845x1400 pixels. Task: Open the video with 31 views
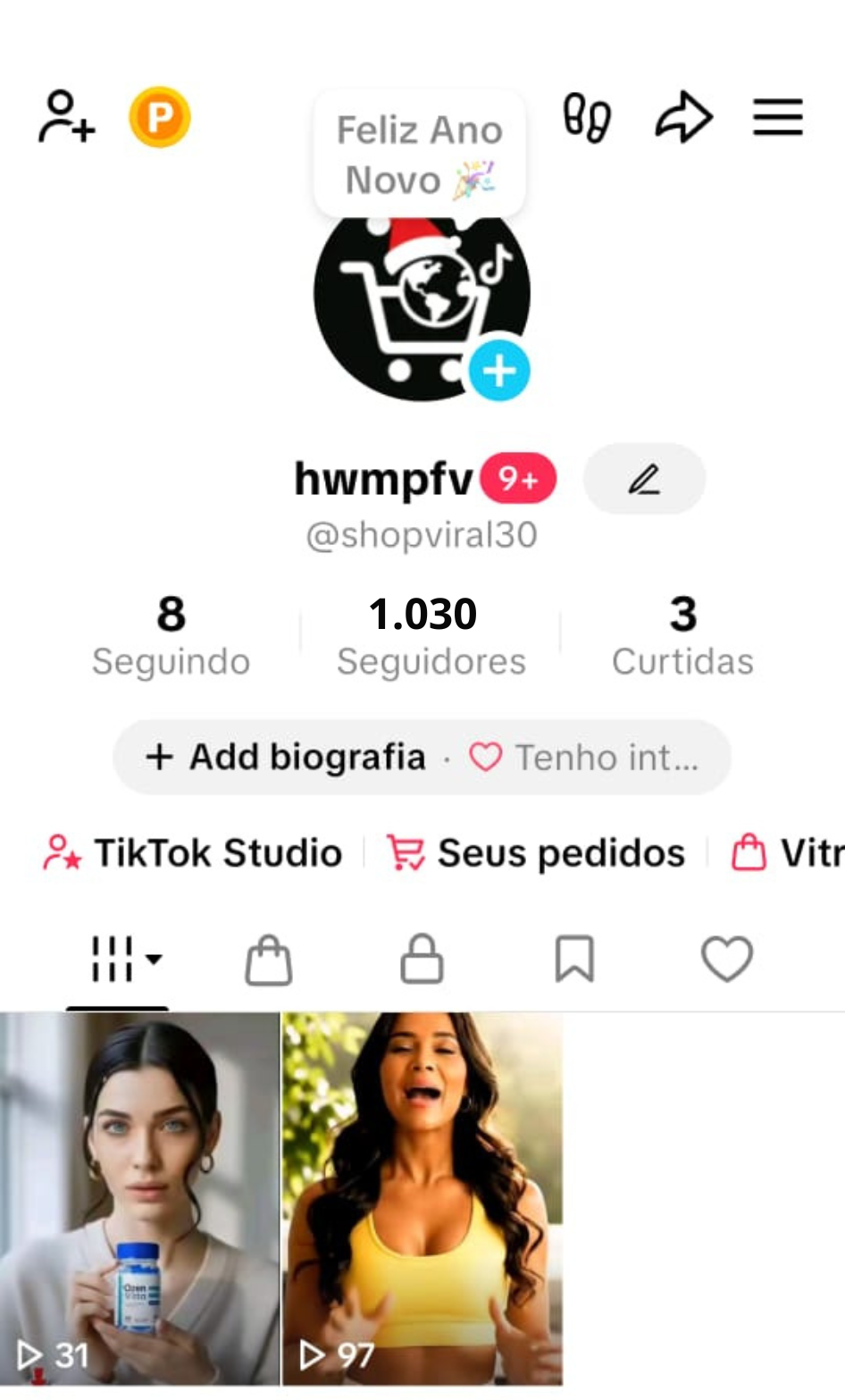(x=140, y=1197)
